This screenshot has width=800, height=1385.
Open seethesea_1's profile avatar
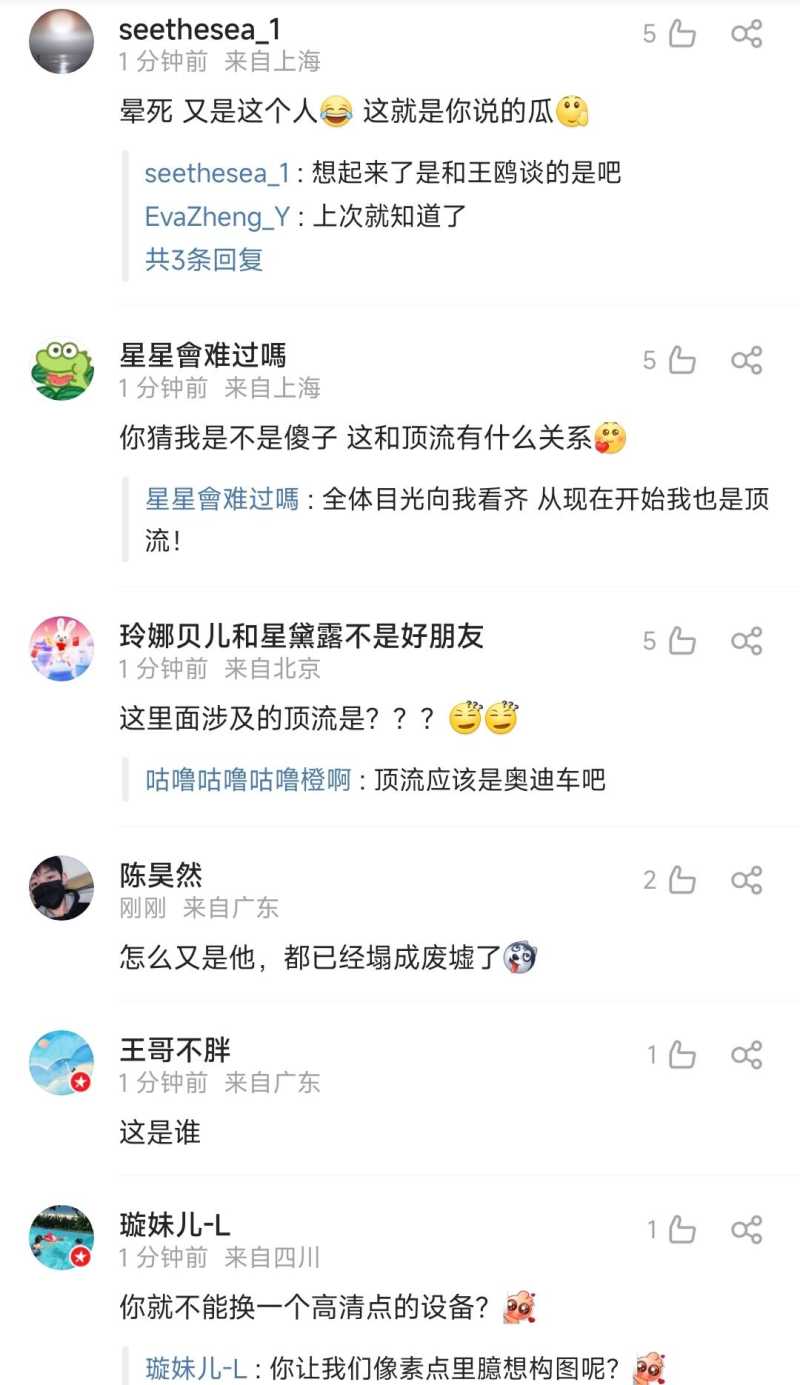(62, 42)
